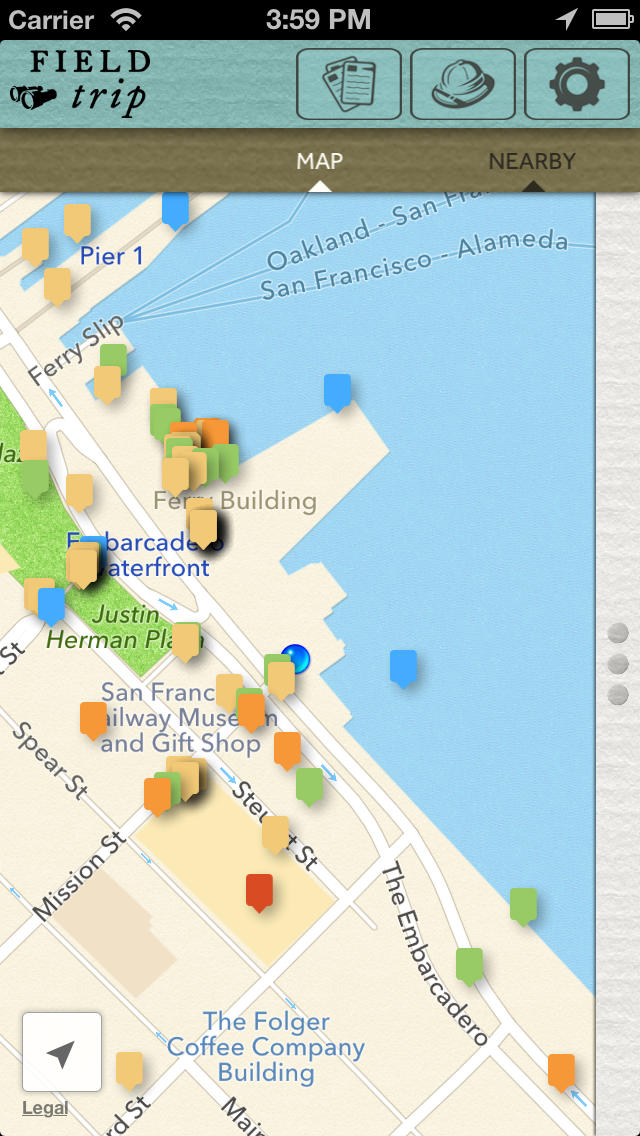Open the explorer hat icon

[463, 85]
